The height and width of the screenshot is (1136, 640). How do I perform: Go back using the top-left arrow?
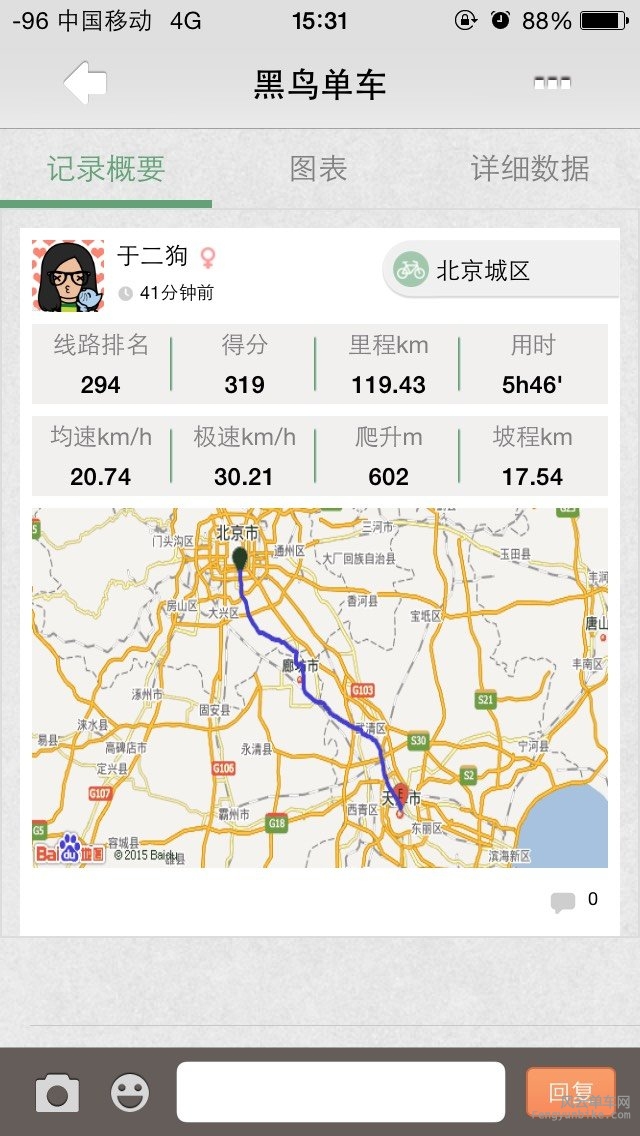click(x=86, y=84)
